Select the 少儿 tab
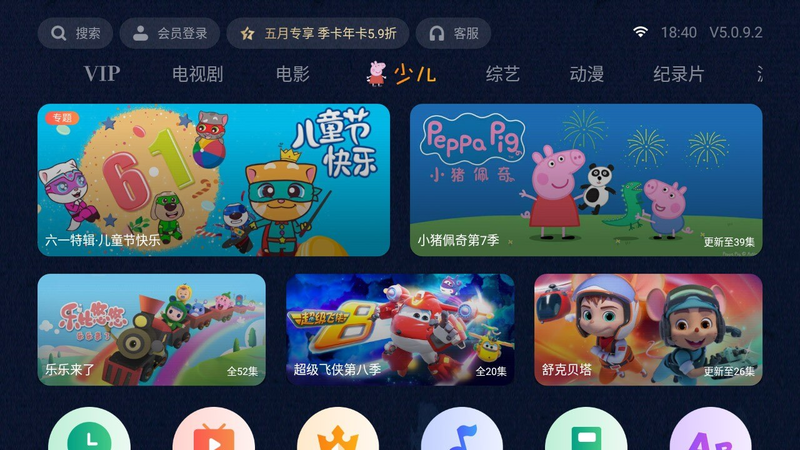 (401, 74)
